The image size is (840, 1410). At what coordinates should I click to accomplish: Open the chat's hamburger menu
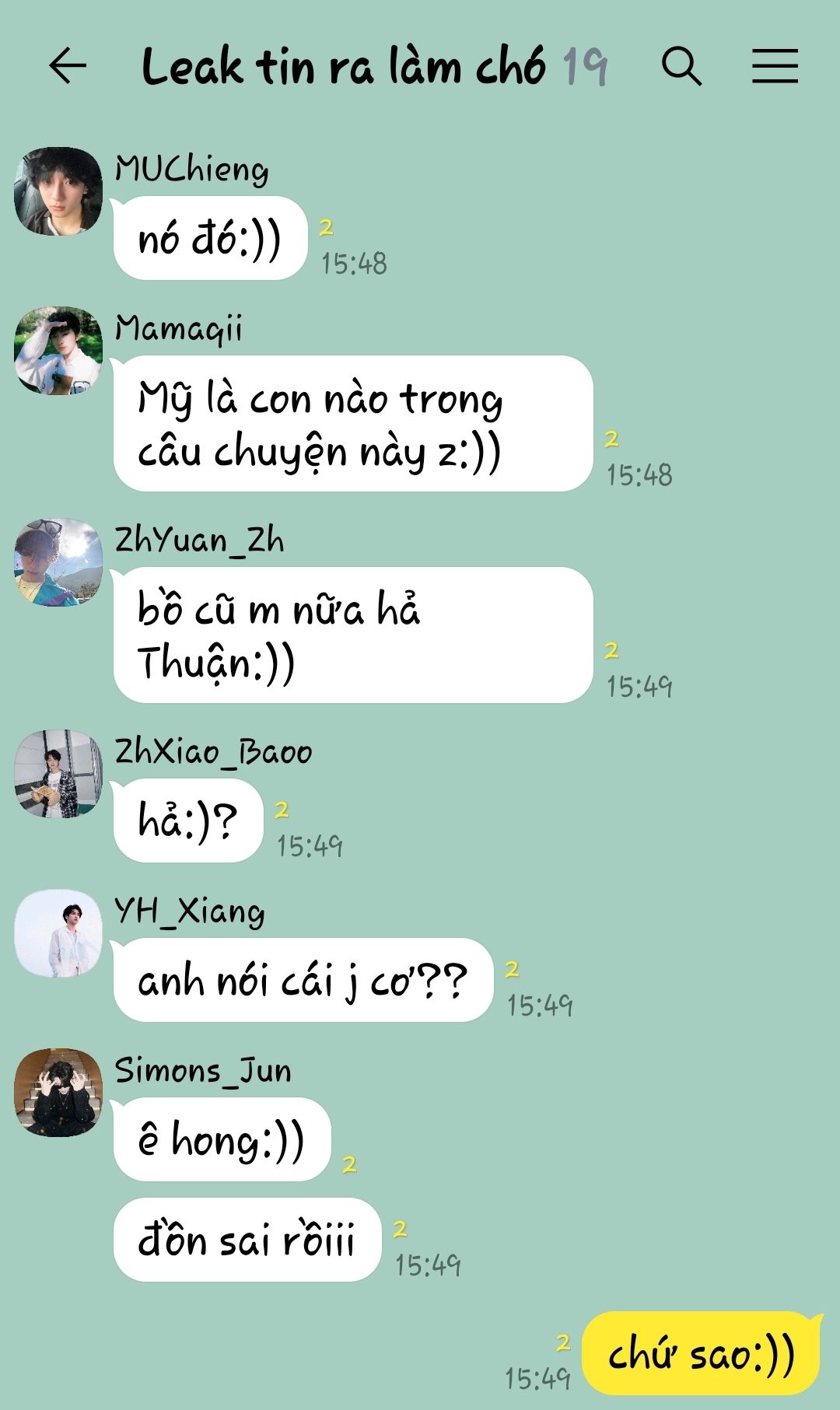(775, 66)
